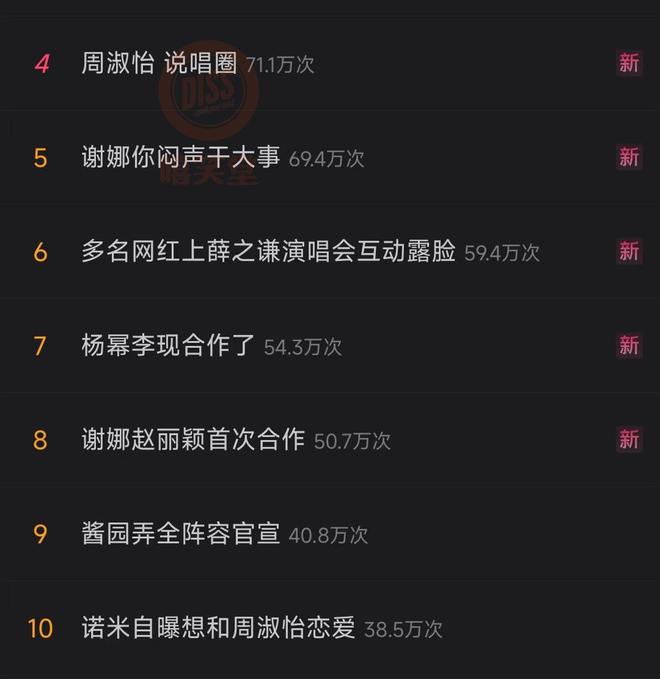Select trending topic 谢娜赵丽颖首次合作

click(x=193, y=440)
